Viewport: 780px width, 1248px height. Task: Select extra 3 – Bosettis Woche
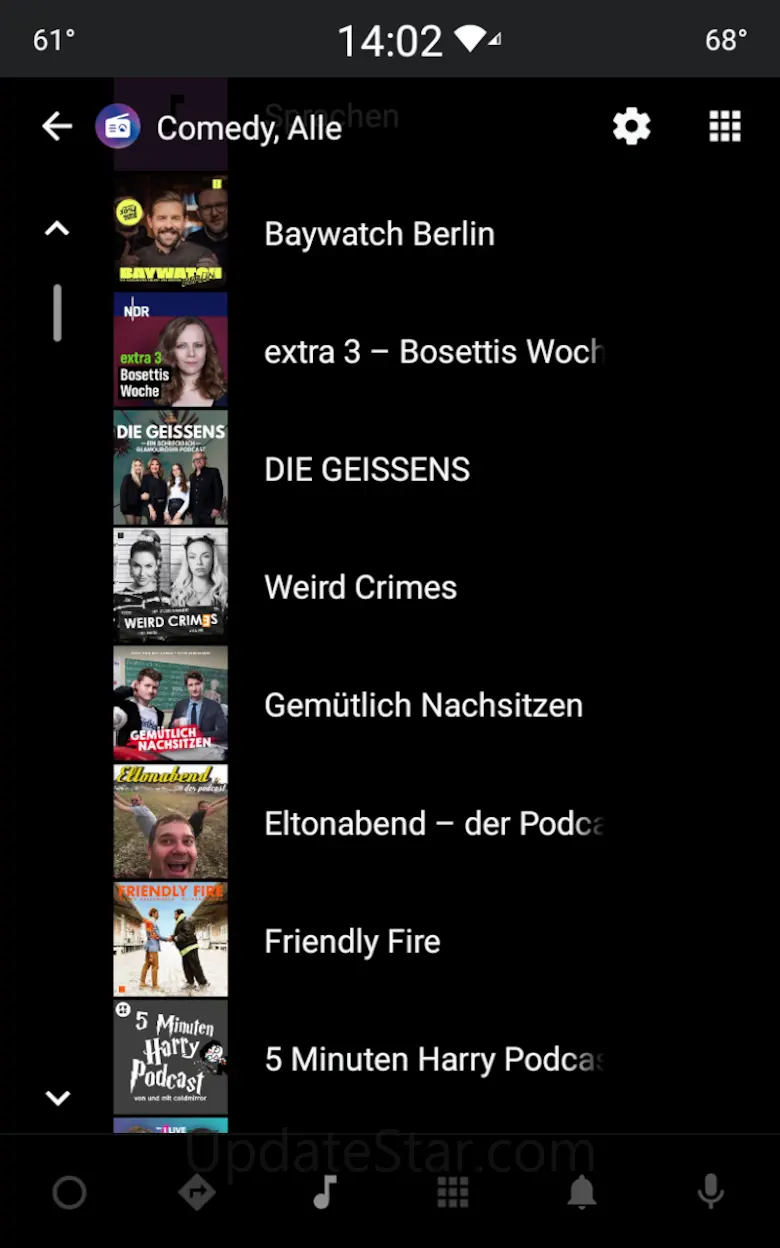coord(432,352)
